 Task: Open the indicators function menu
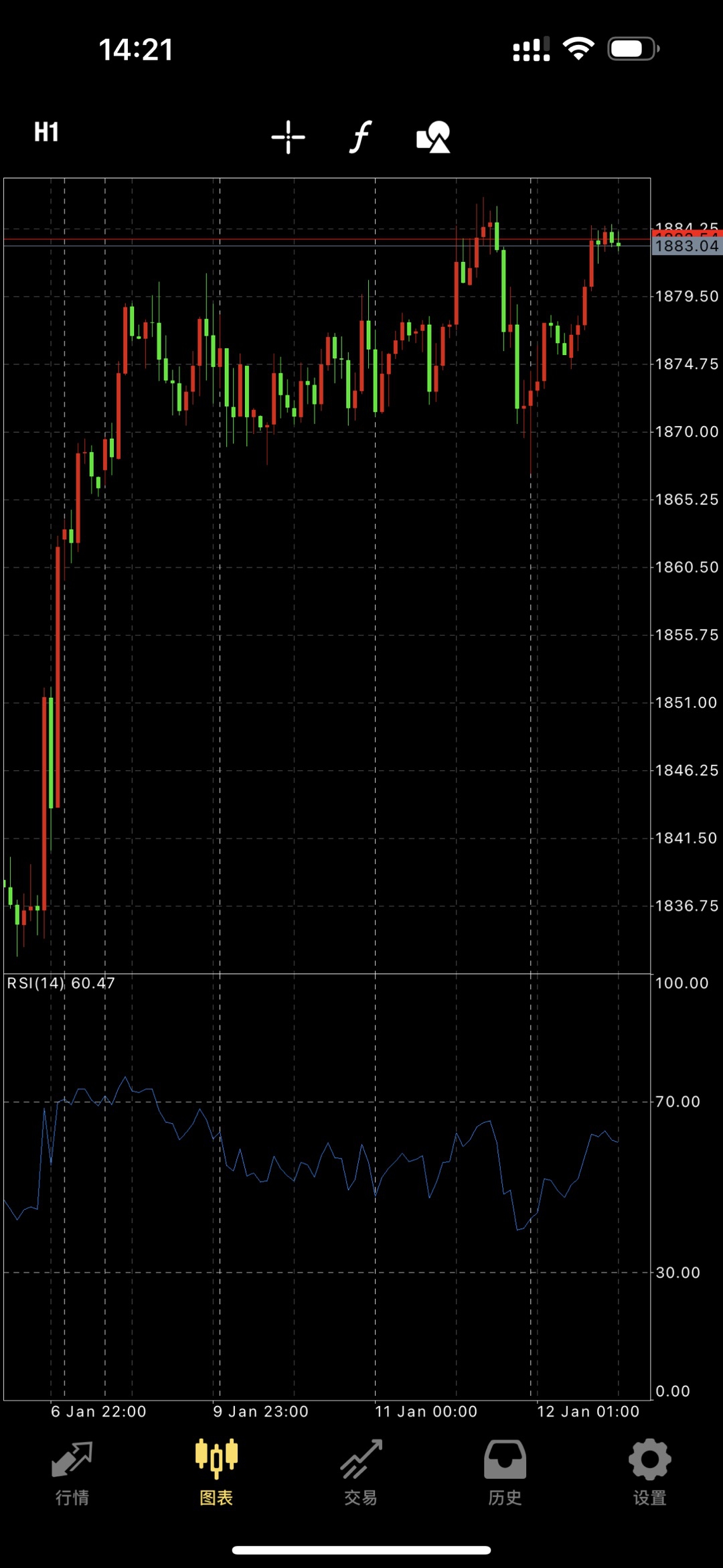361,137
